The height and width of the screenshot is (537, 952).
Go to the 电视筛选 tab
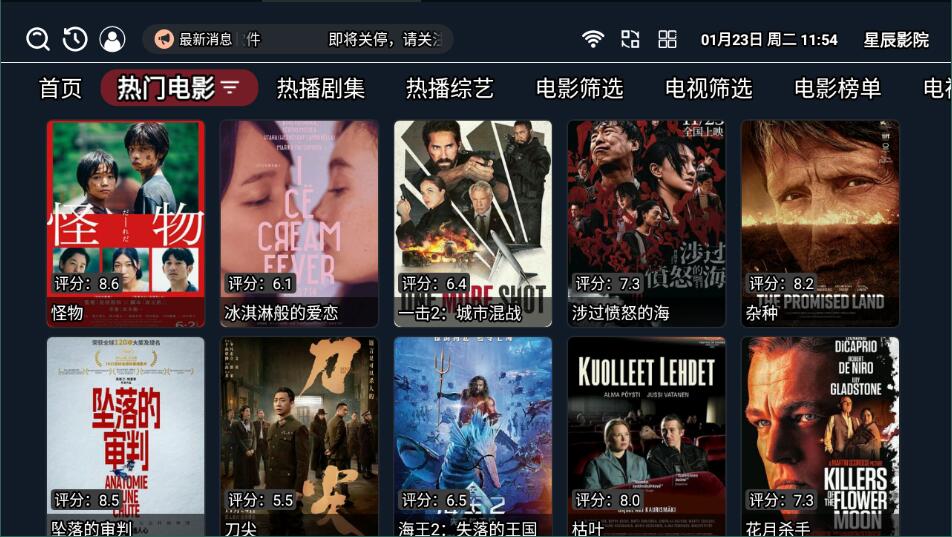coord(708,88)
